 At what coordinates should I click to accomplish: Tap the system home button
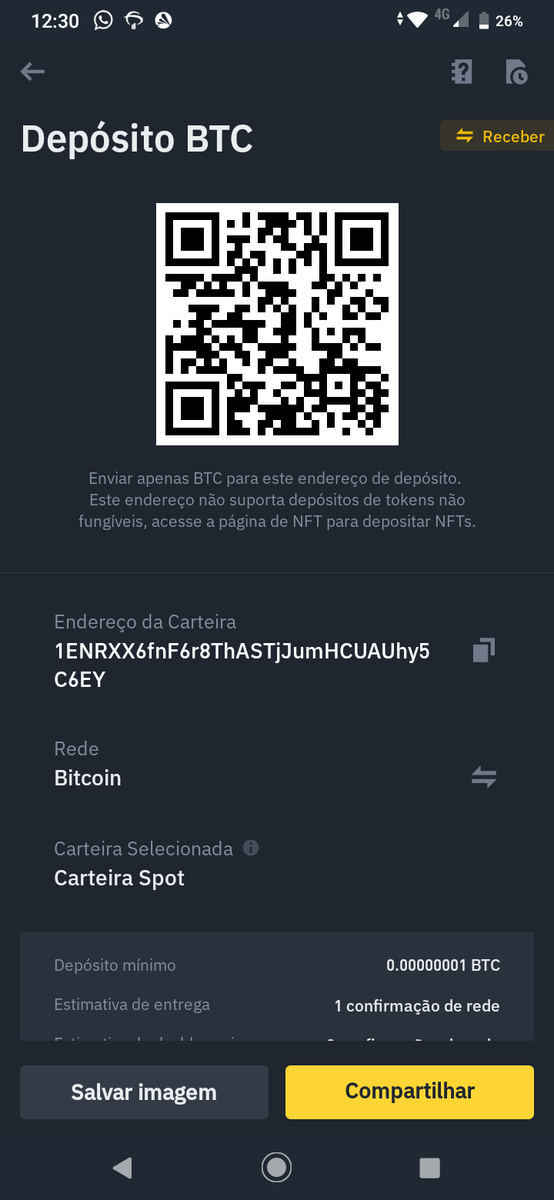coord(276,1167)
